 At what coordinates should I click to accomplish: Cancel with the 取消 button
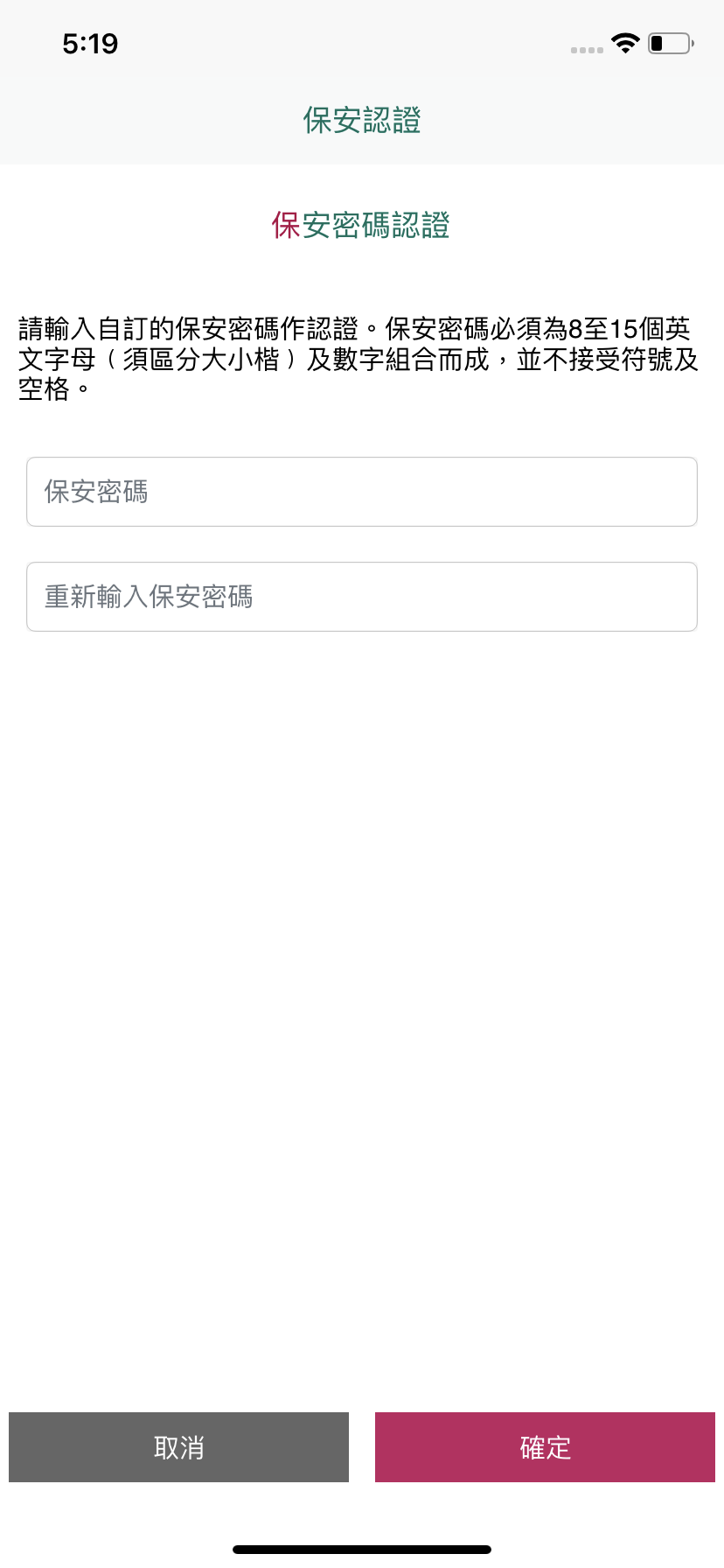click(x=178, y=1447)
